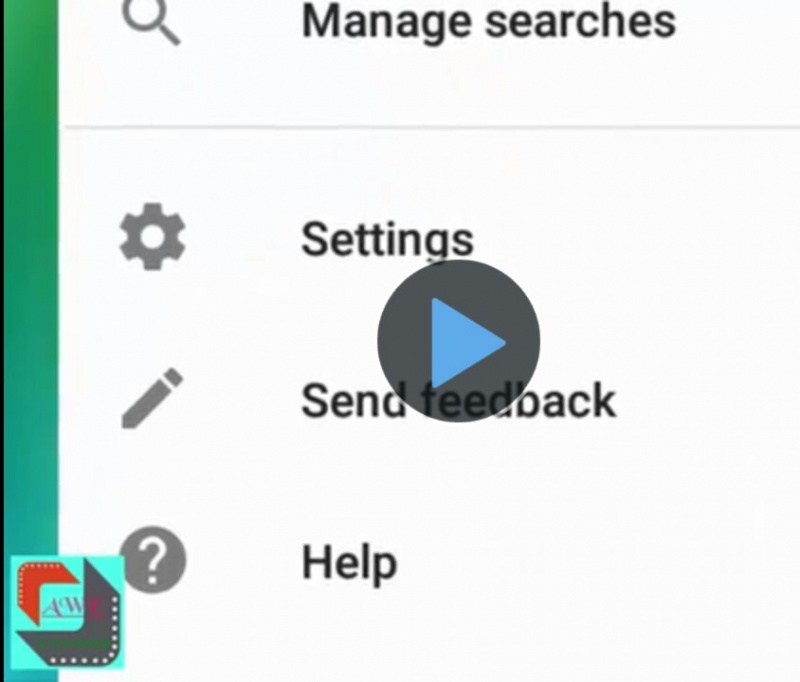This screenshot has height=682, width=800.
Task: Open the Help row
Action: (349, 563)
